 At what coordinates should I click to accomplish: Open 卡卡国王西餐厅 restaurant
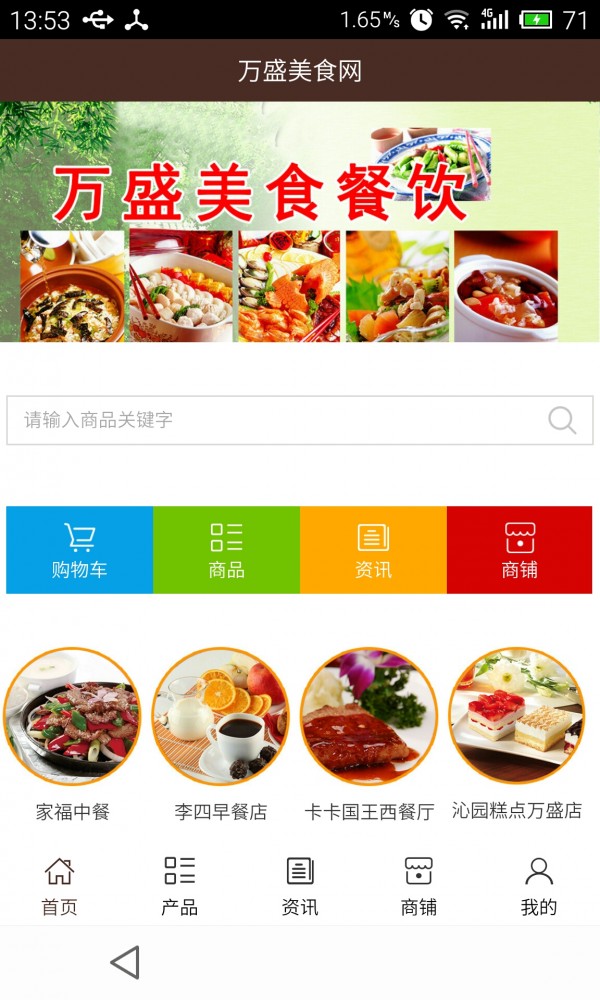tap(369, 717)
